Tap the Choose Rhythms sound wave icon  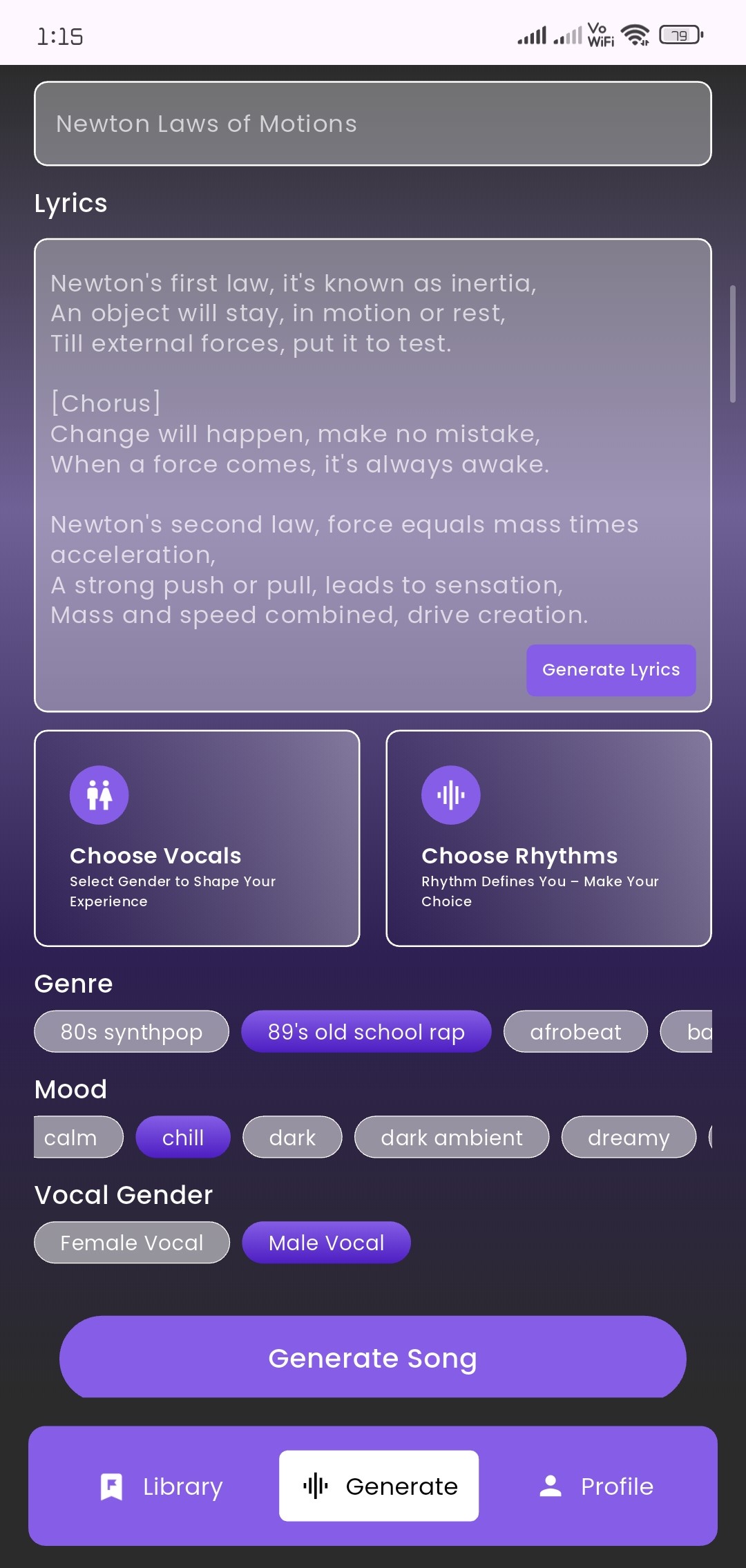pyautogui.click(x=450, y=794)
